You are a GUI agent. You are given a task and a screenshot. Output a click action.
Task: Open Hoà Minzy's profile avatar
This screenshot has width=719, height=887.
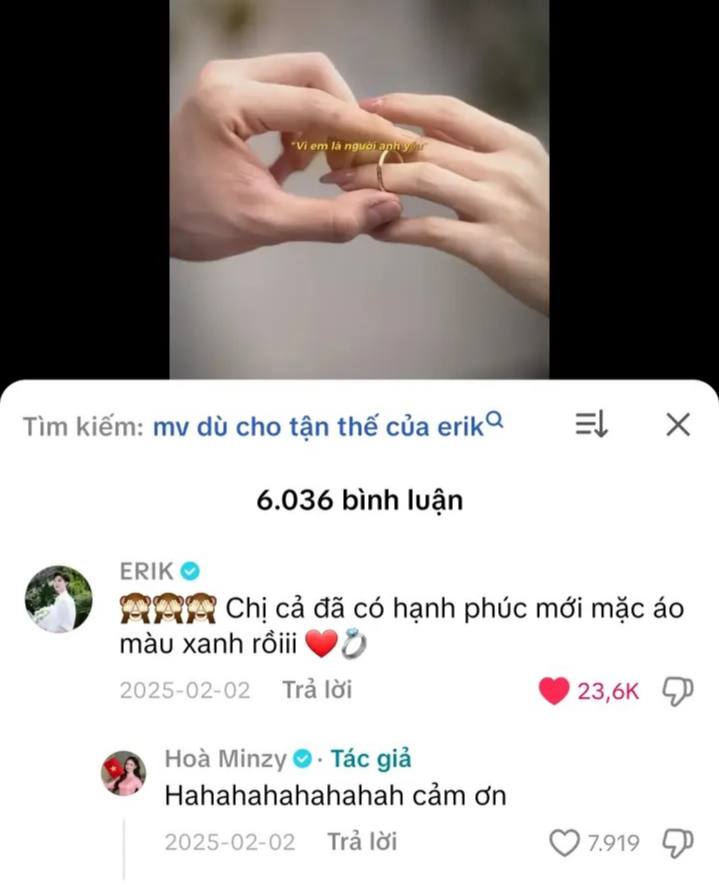point(125,773)
